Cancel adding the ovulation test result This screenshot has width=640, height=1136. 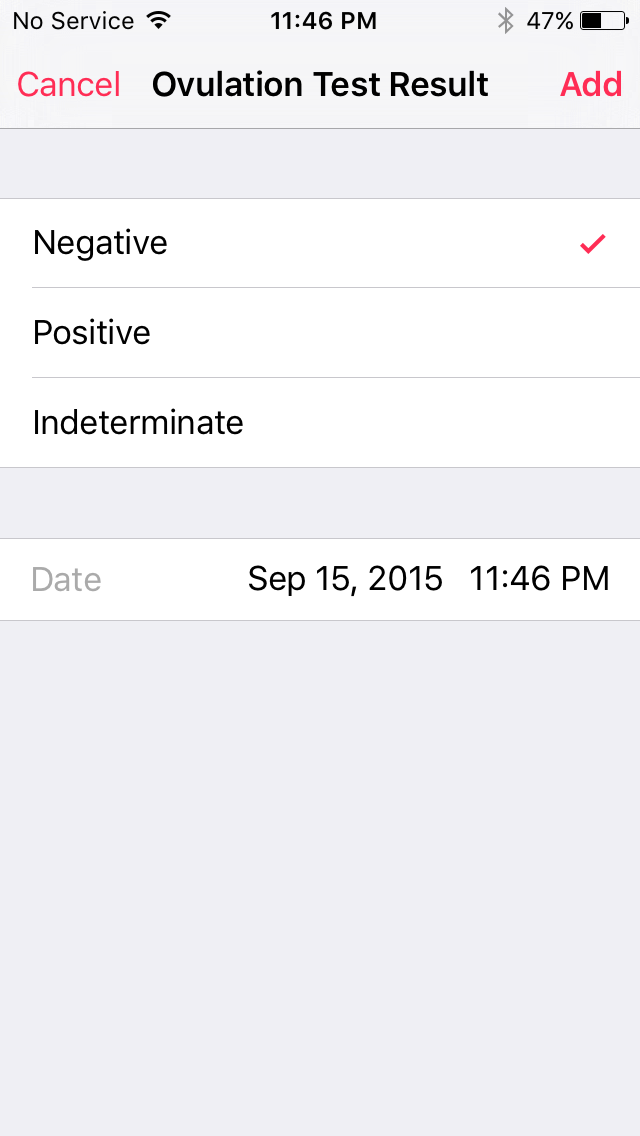tap(69, 85)
